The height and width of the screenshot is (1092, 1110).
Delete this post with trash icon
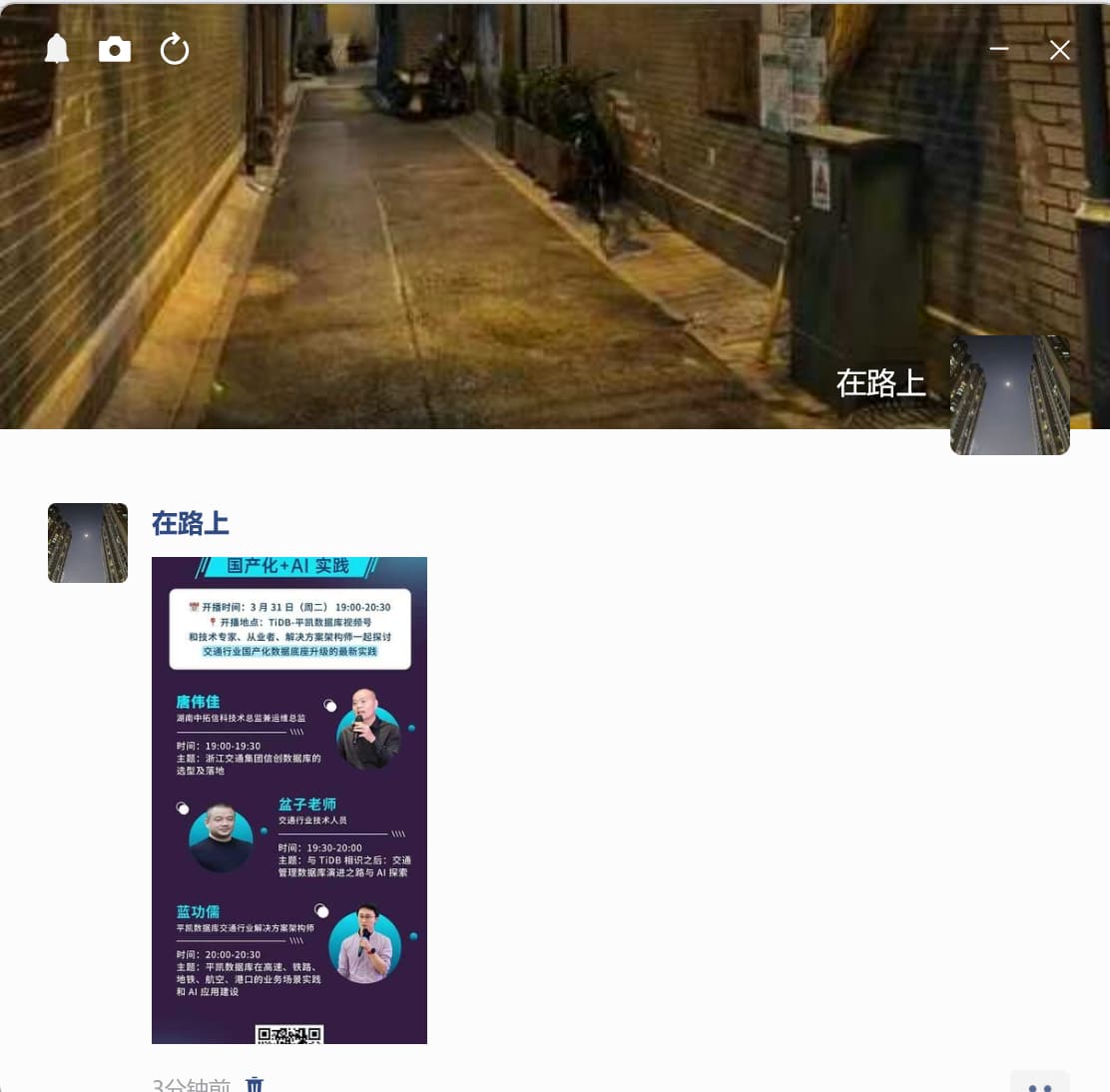(255, 1084)
